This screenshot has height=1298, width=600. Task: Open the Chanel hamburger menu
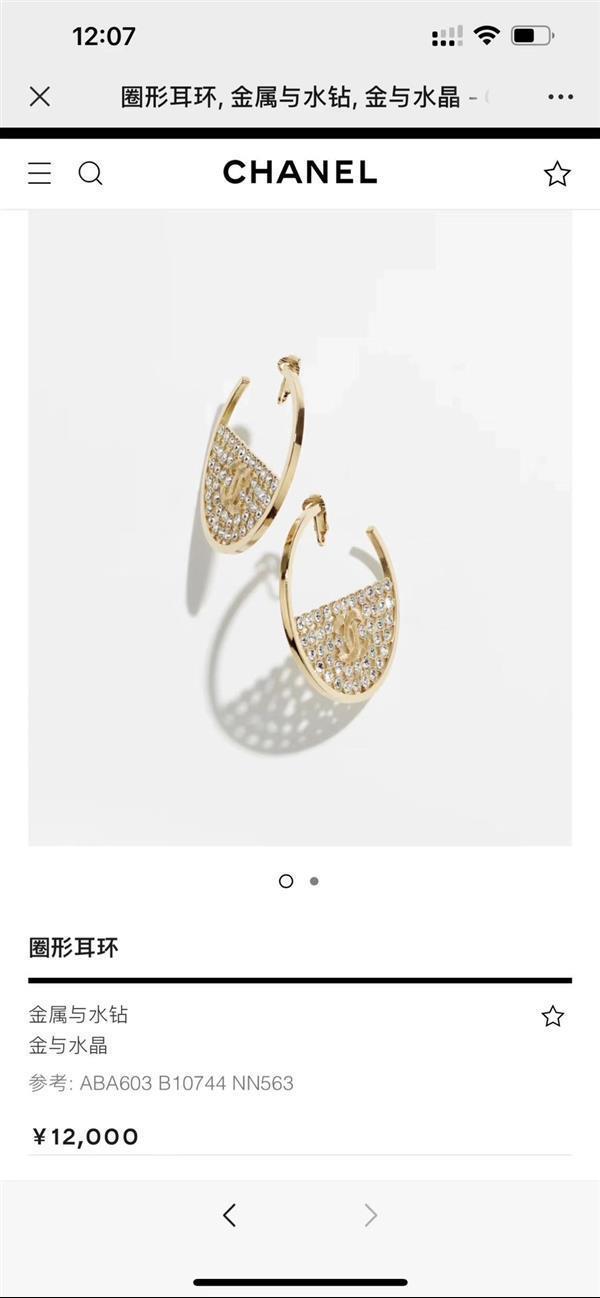[x=40, y=173]
